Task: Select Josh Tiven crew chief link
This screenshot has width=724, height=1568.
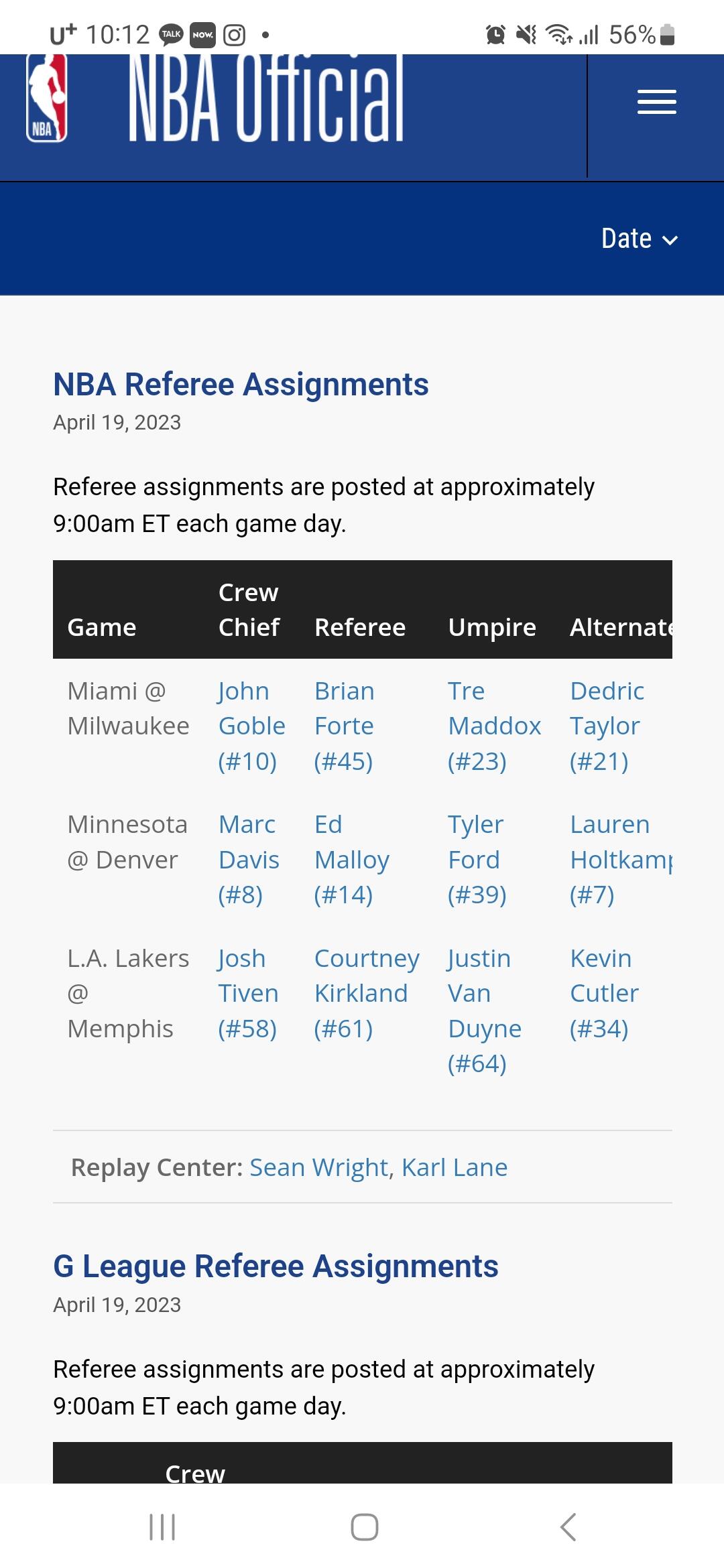Action: pos(247,993)
